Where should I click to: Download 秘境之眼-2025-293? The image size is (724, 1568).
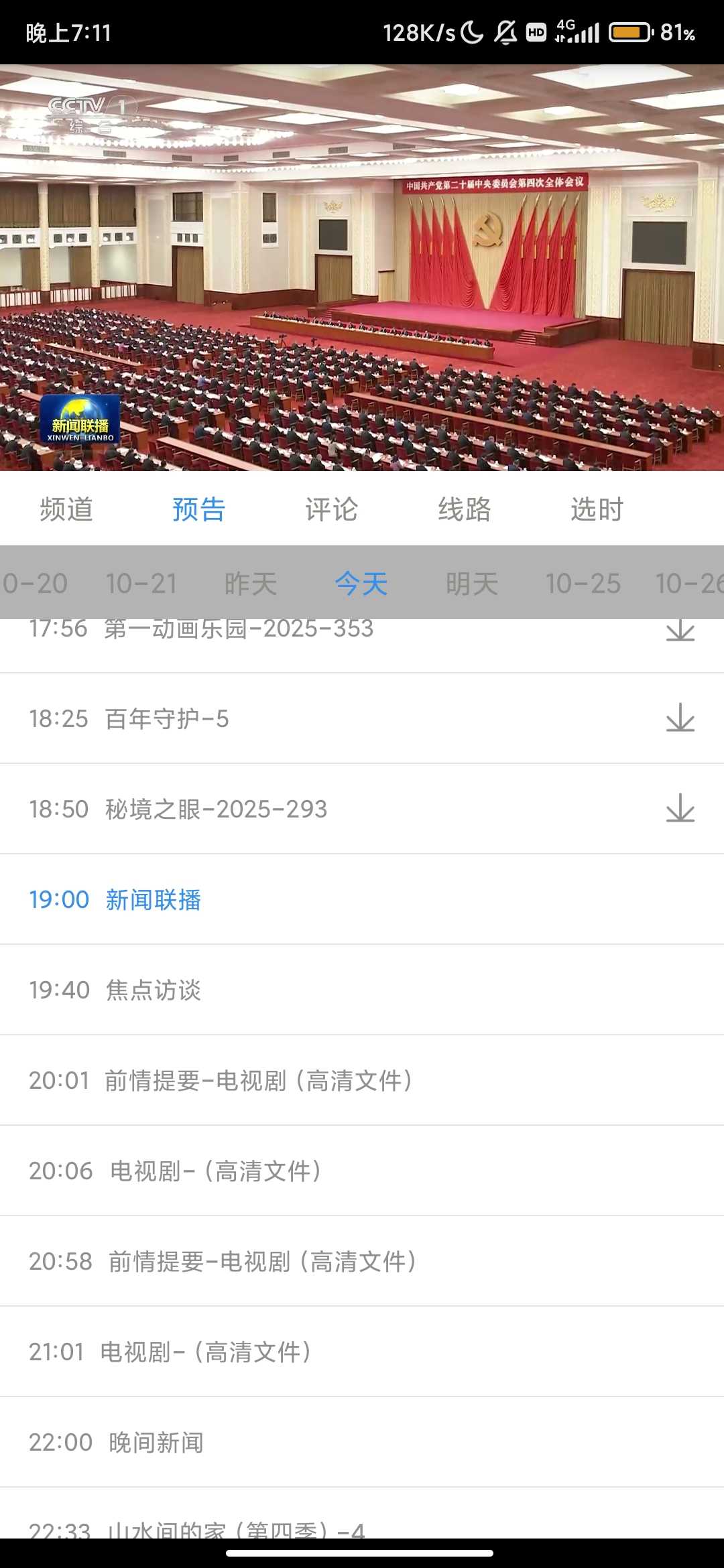tap(680, 809)
